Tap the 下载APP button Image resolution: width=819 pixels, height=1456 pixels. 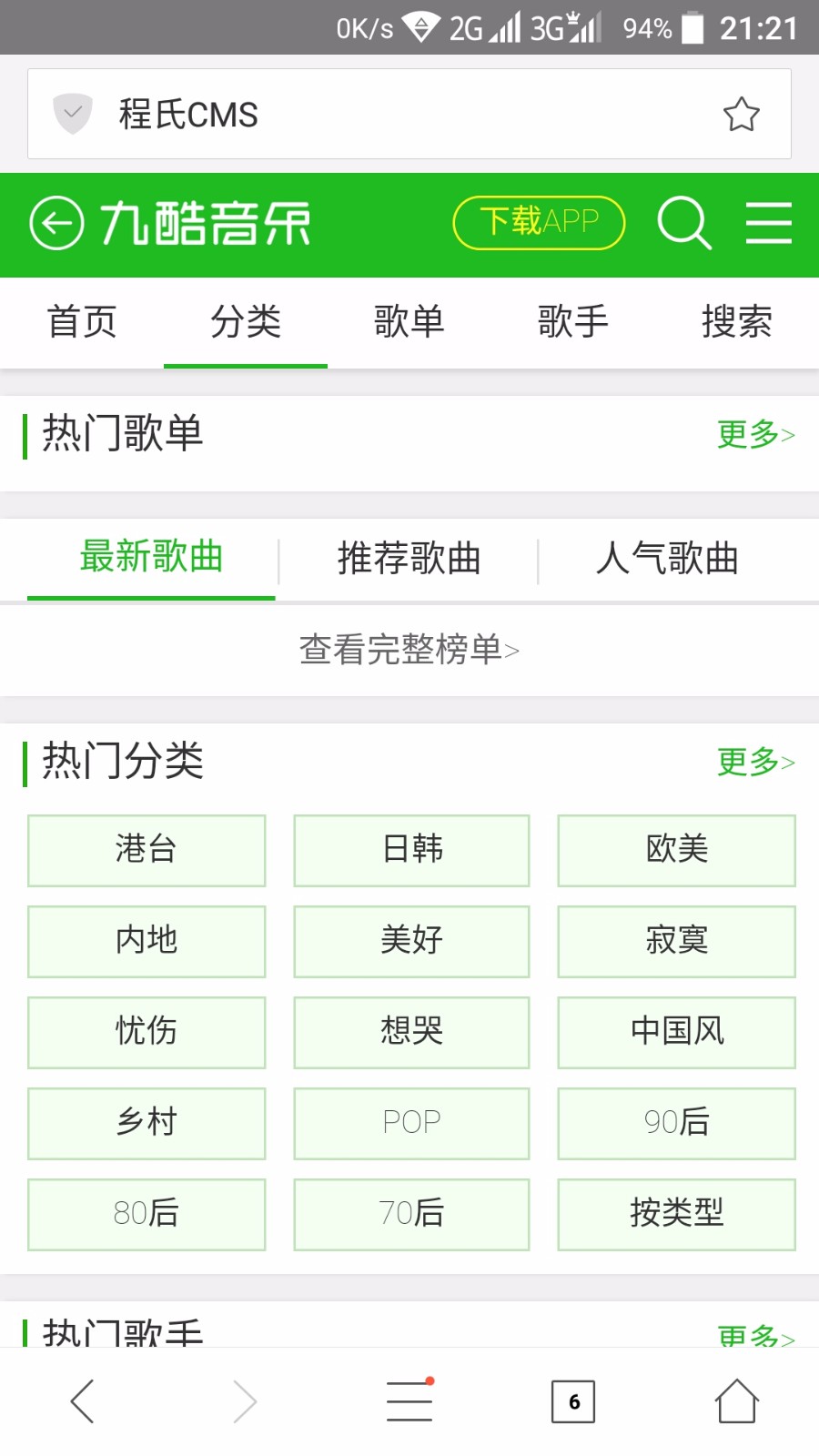coord(538,221)
